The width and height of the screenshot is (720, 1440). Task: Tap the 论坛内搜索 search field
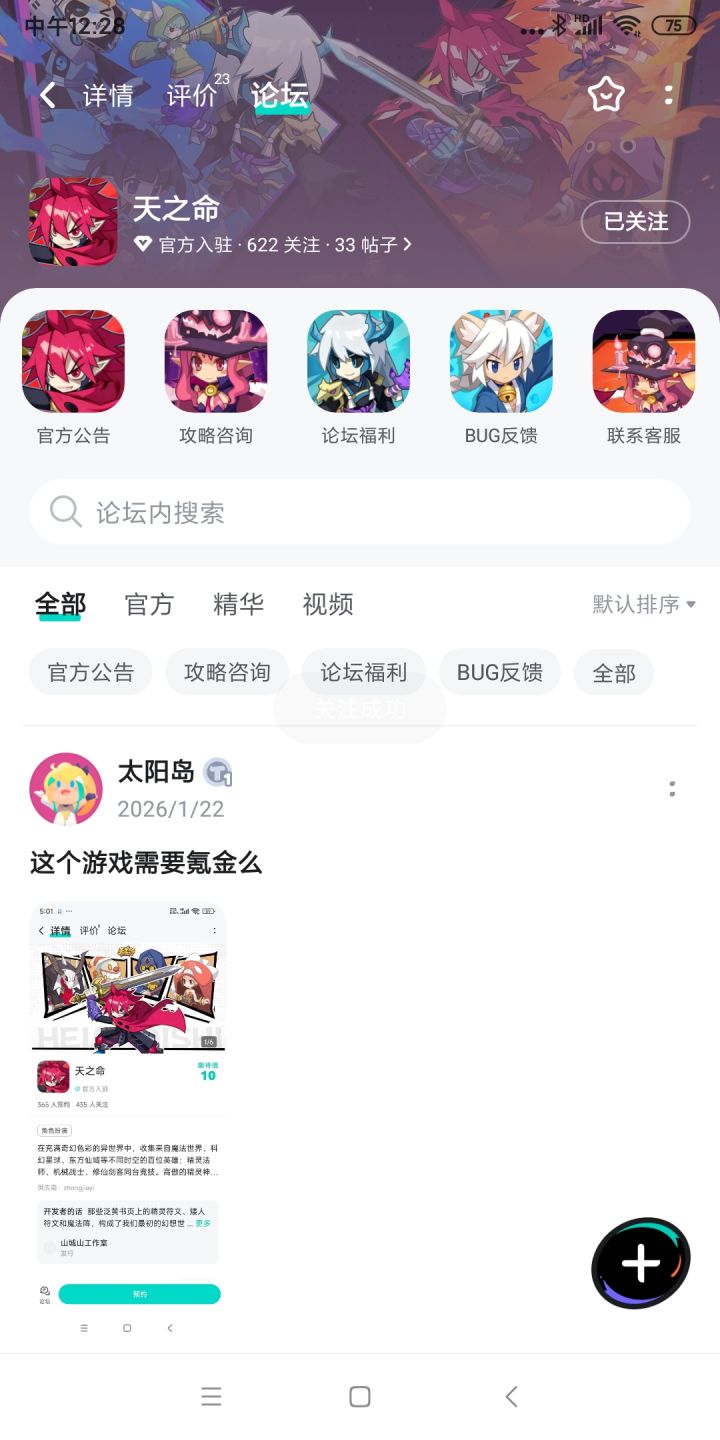click(360, 512)
